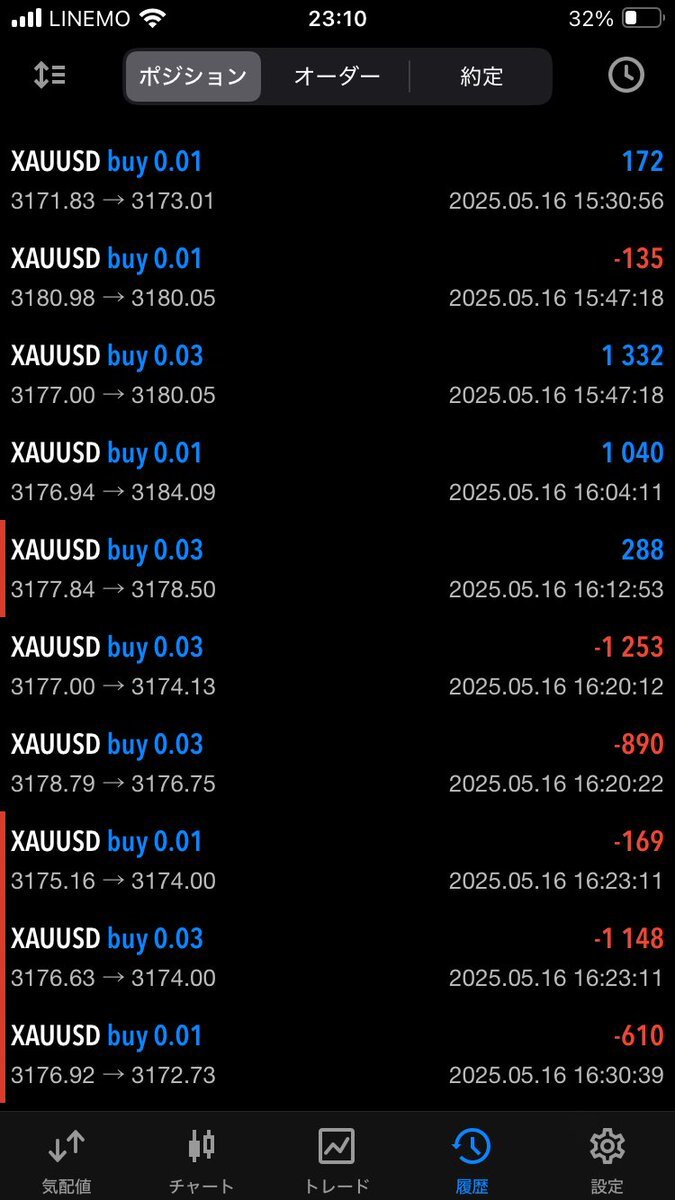This screenshot has height=1200, width=675.
Task: Open the 設定 tab
Action: tap(607, 1161)
